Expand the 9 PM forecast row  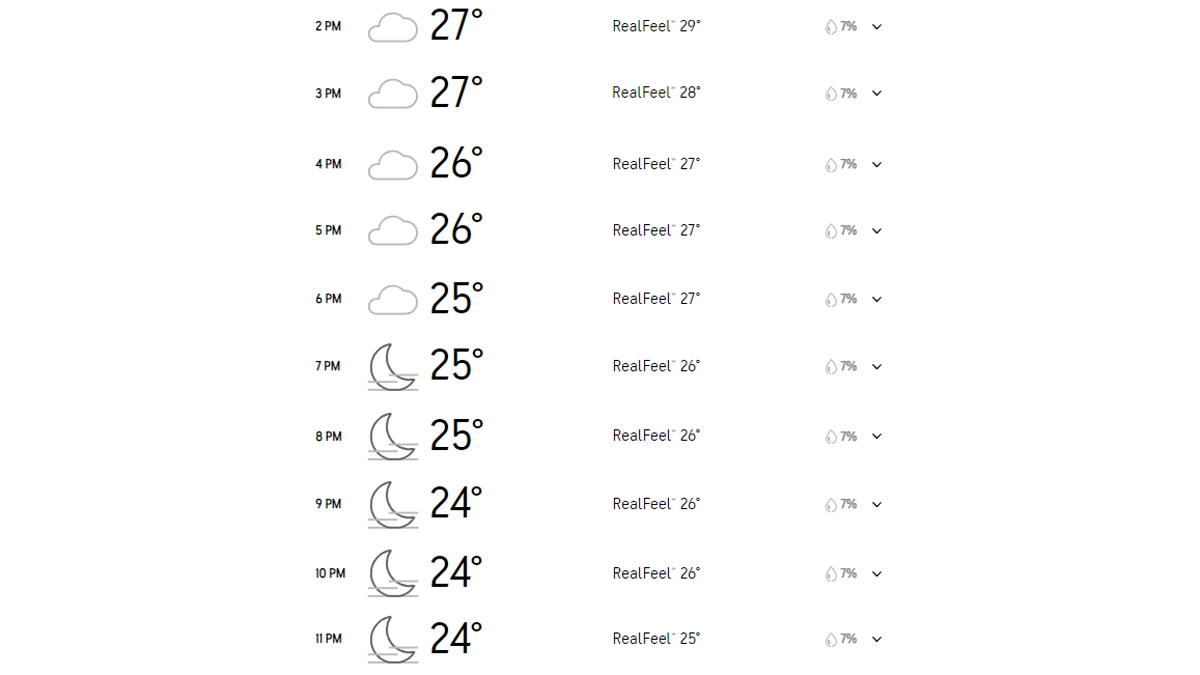coord(877,505)
